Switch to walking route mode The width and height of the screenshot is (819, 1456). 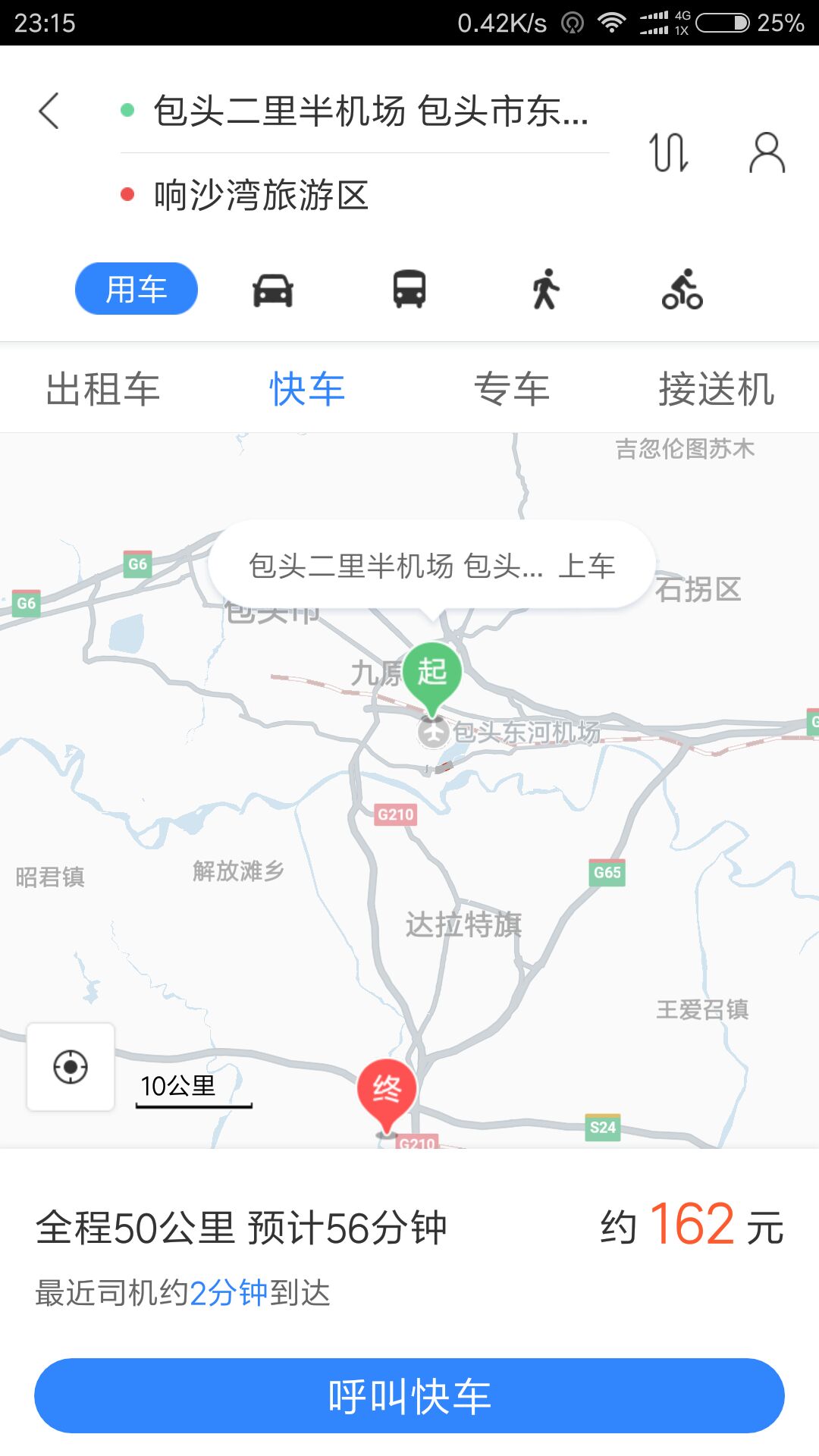(546, 290)
